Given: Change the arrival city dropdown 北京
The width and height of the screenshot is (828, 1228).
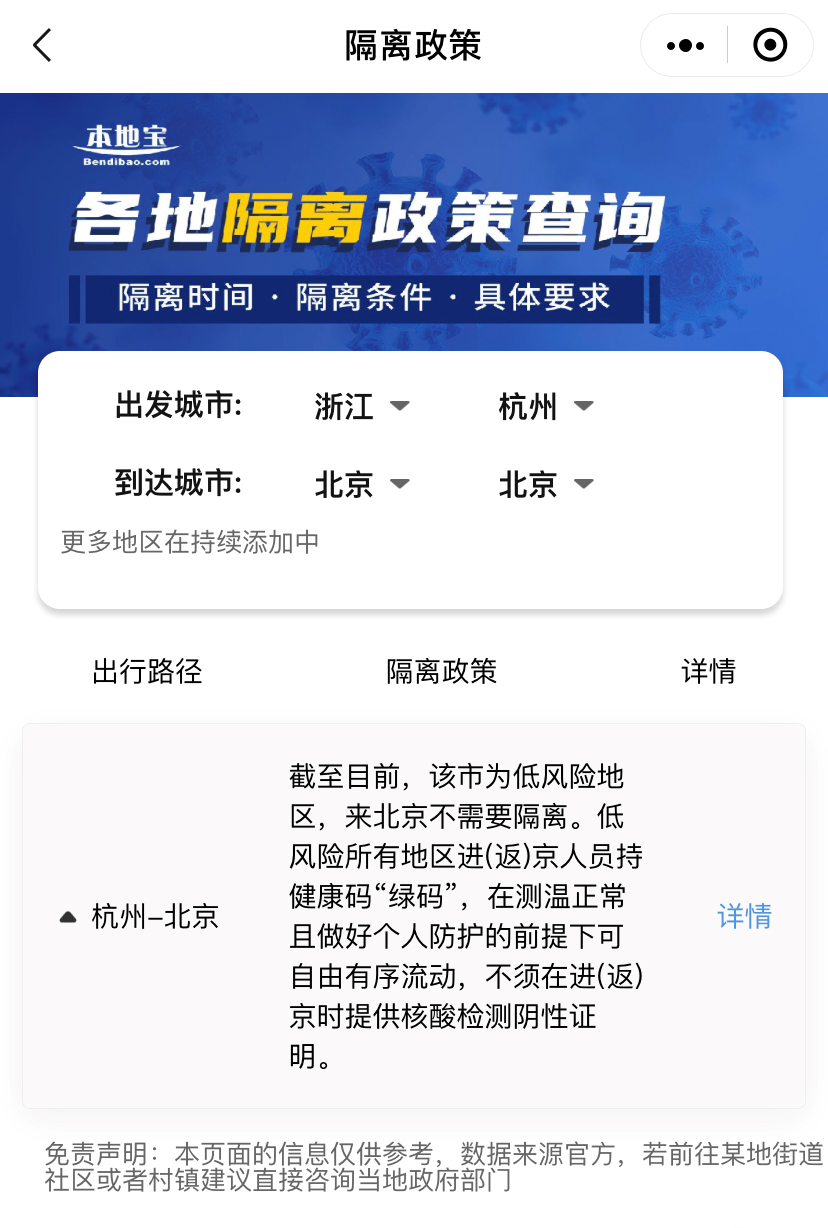Looking at the screenshot, I should pyautogui.click(x=545, y=484).
